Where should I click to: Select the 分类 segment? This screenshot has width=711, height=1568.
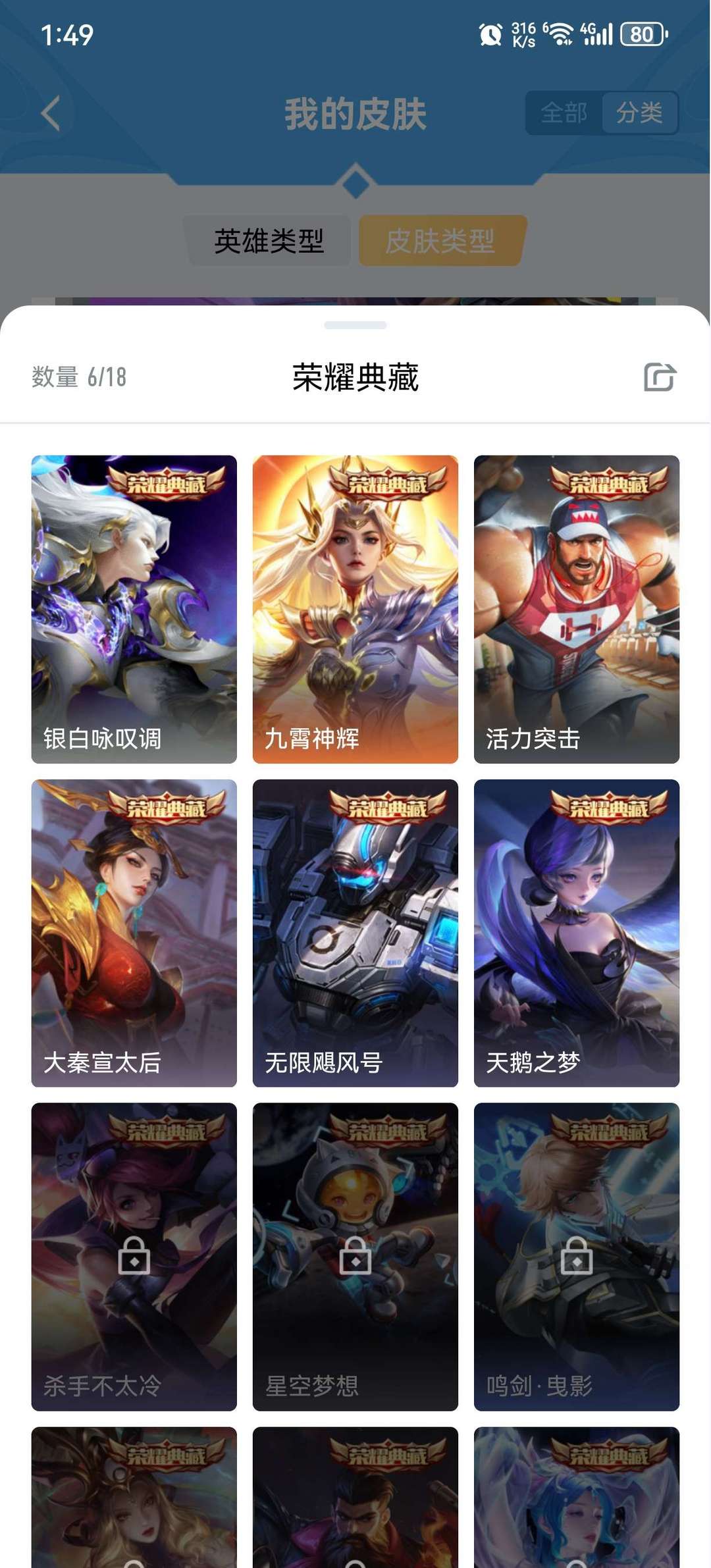click(x=639, y=113)
